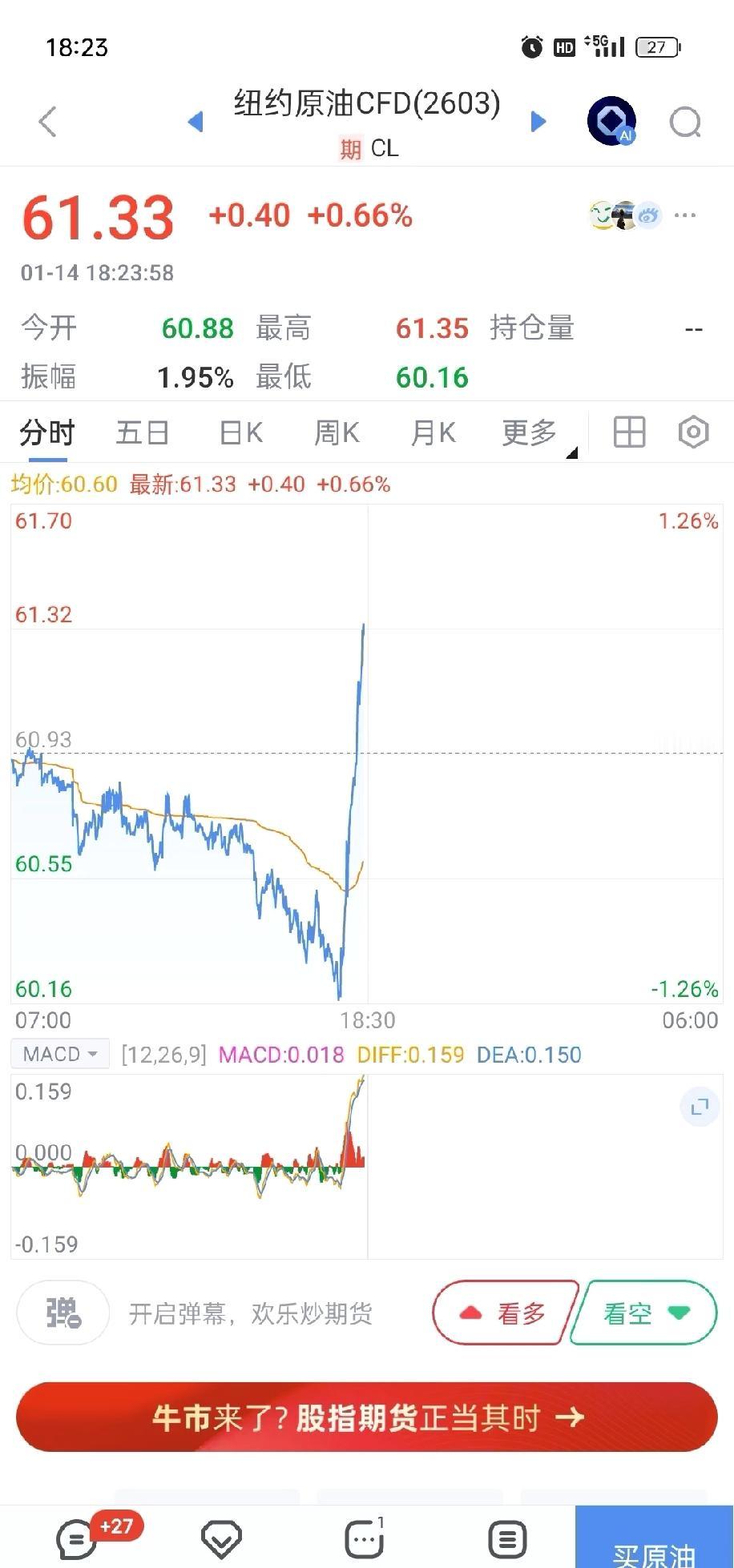734x1568 pixels.
Task: Open the news list icon in bottom bar
Action: tap(506, 1537)
